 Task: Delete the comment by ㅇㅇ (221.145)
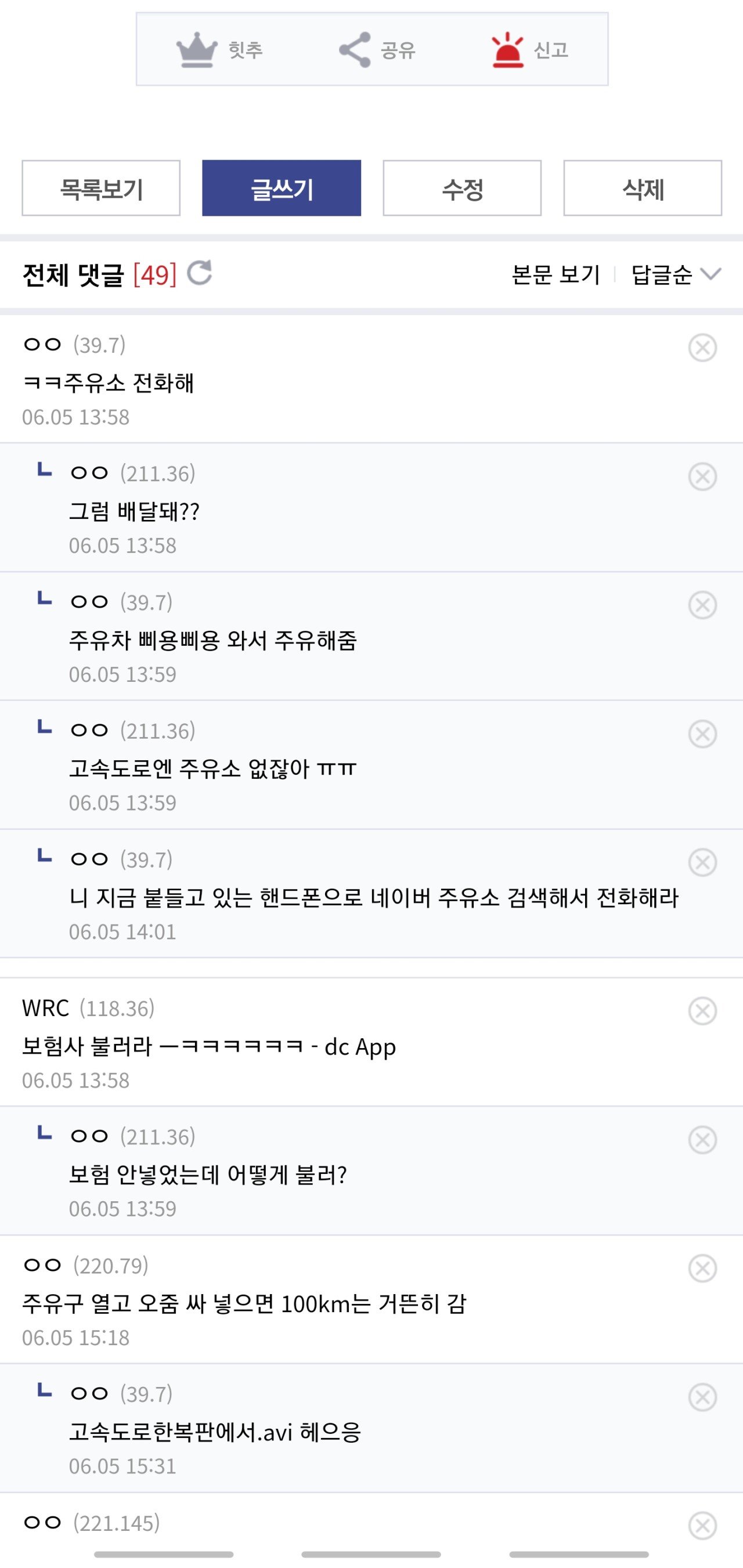[702, 1526]
